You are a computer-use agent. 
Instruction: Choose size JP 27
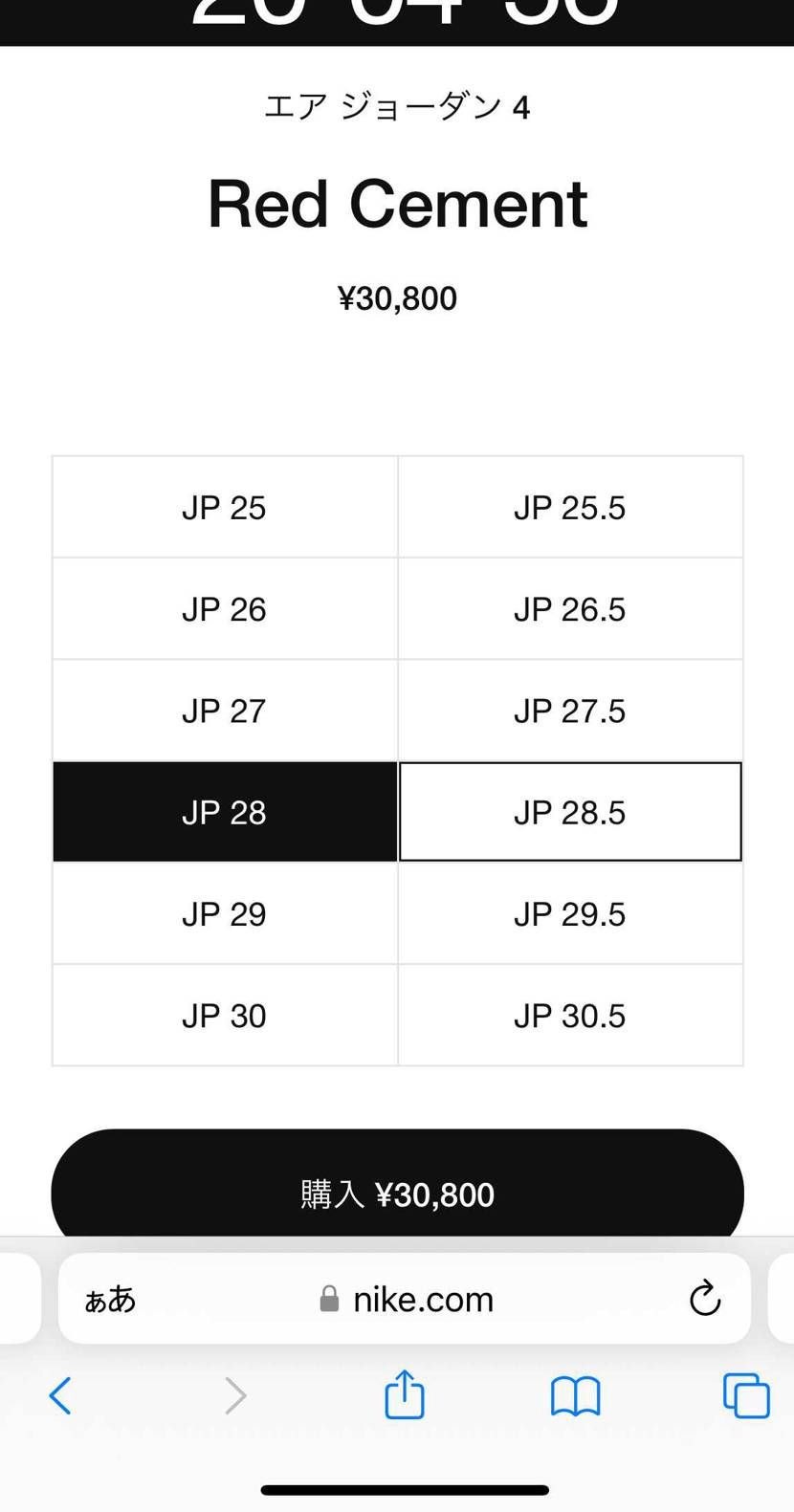pos(225,711)
